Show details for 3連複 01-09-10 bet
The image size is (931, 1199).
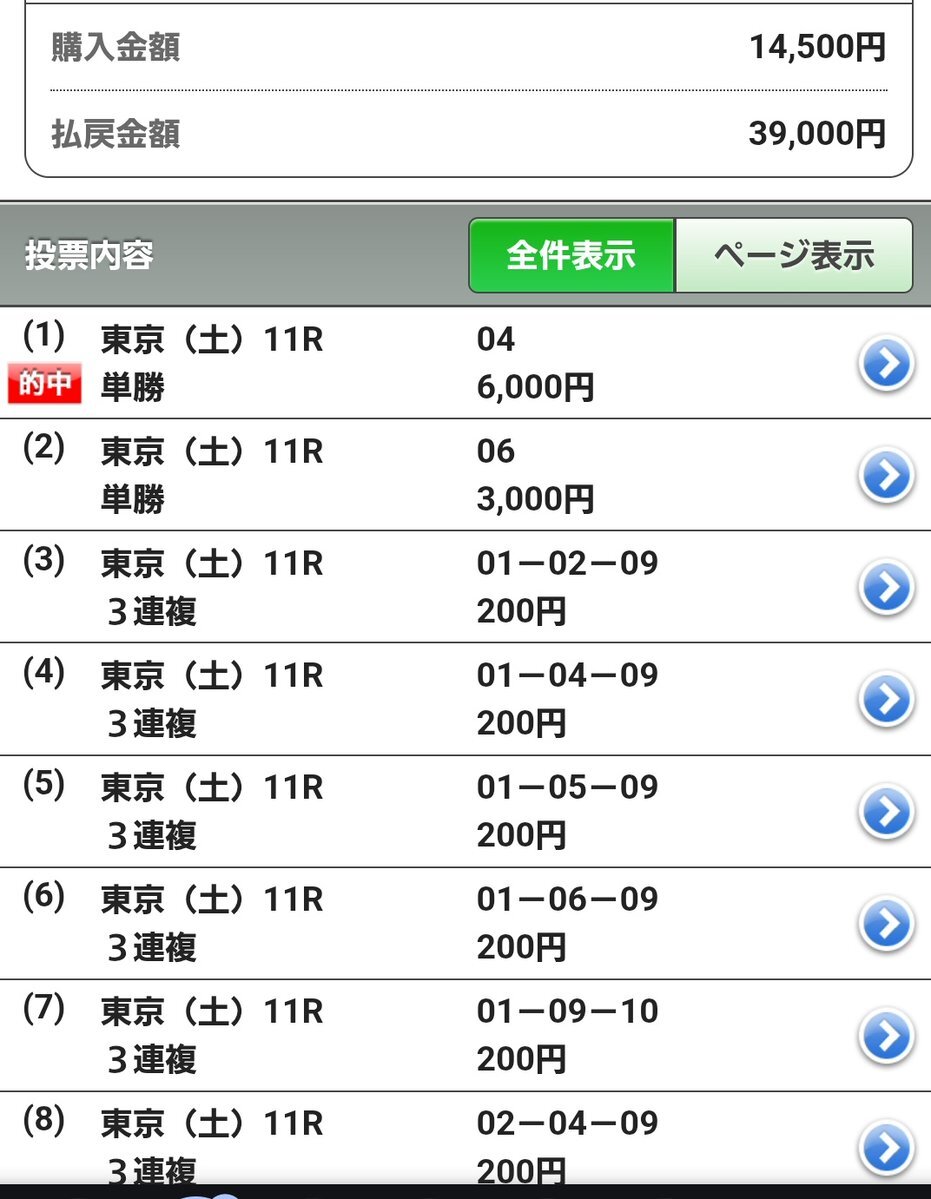pyautogui.click(x=886, y=1035)
